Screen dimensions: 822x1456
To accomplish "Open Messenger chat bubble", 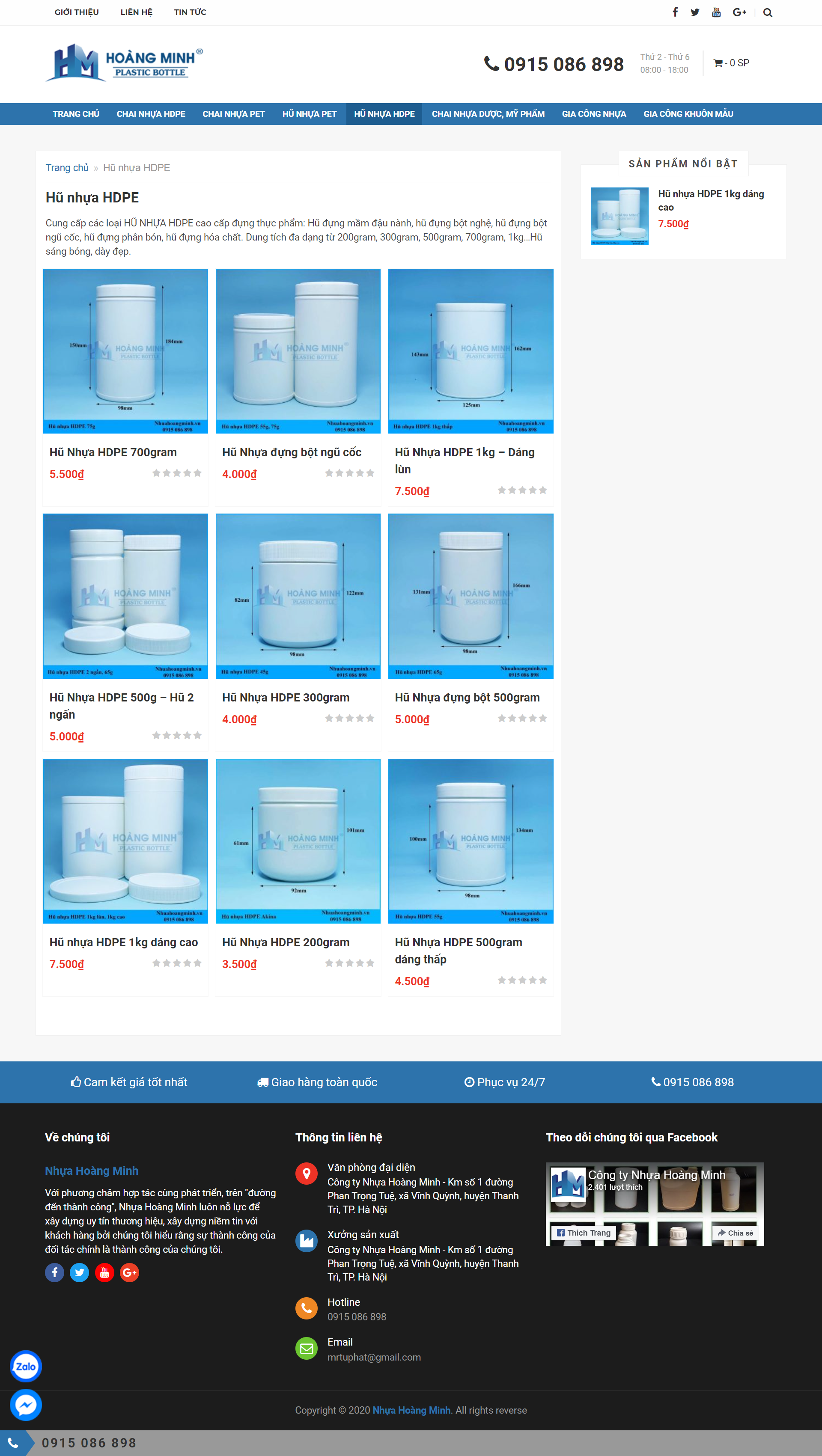I will point(25,1405).
